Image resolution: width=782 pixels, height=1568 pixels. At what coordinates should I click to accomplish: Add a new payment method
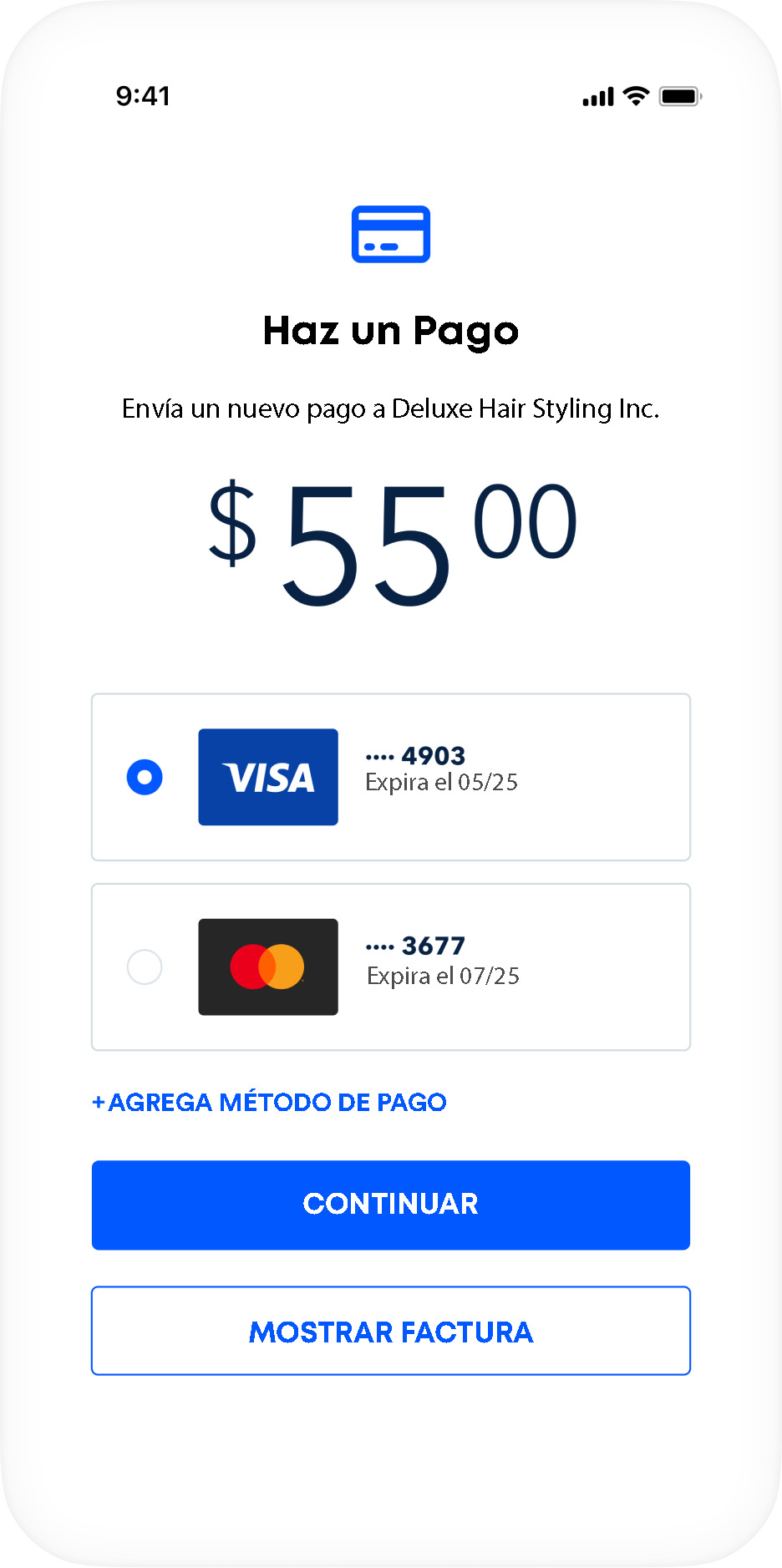pos(269,1102)
